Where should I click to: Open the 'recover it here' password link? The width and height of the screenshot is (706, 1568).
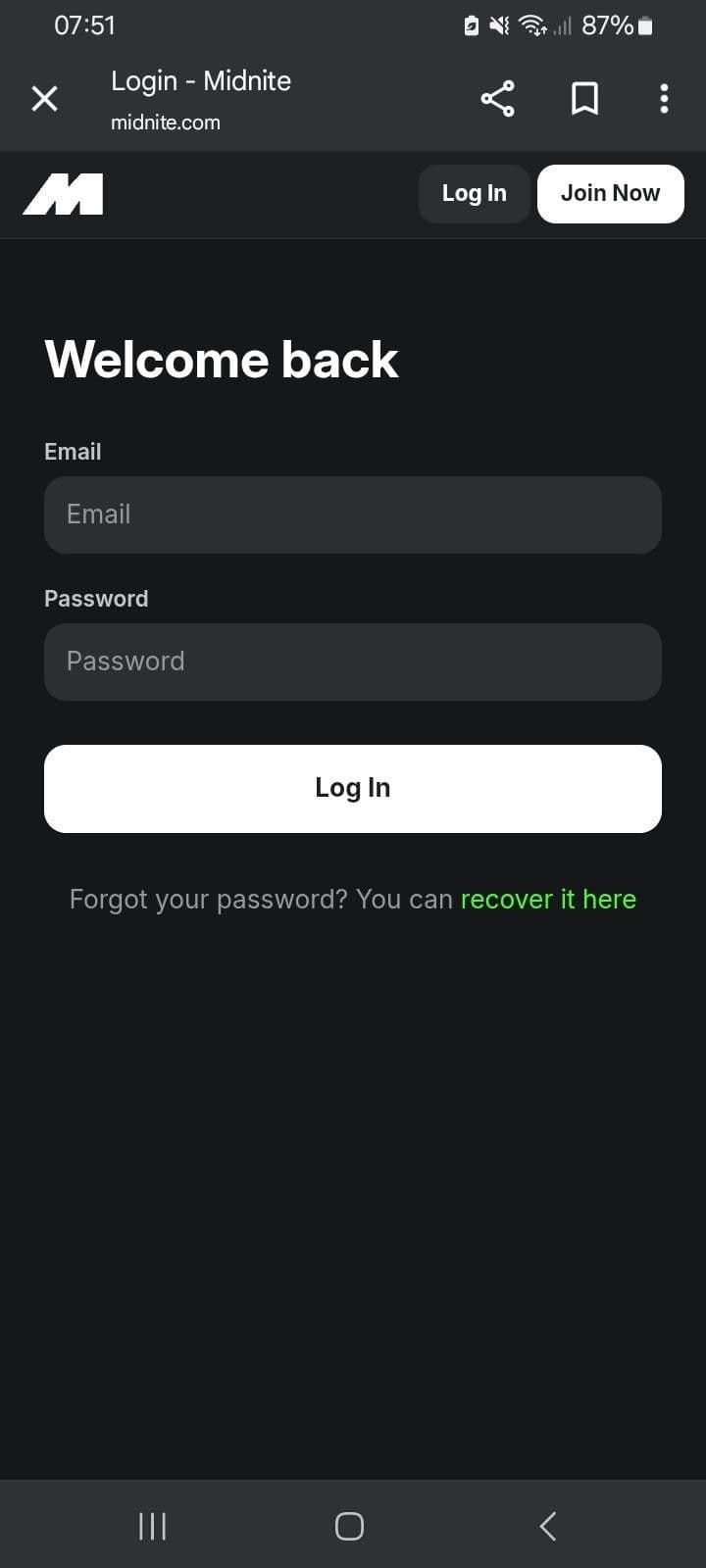[548, 900]
